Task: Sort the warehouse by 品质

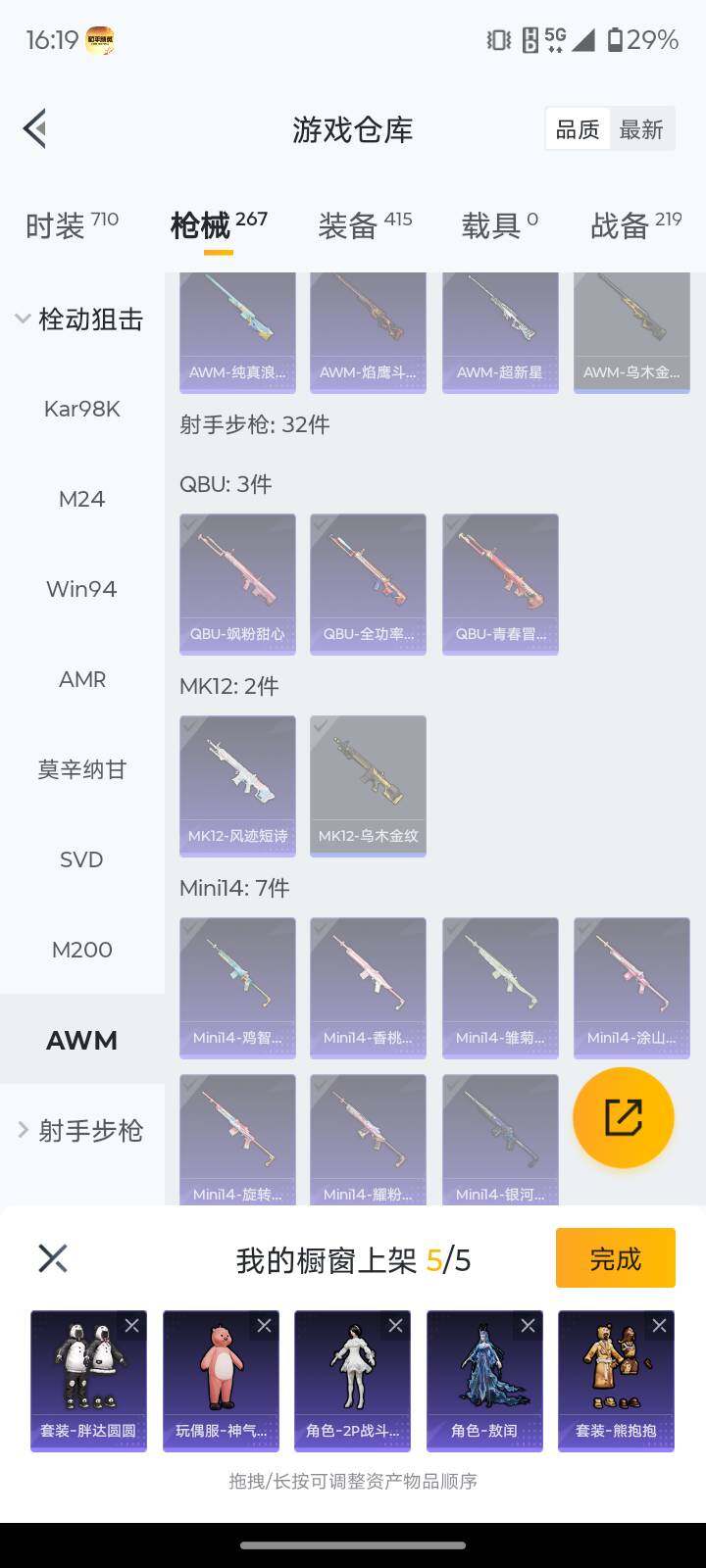Action: coord(578,129)
